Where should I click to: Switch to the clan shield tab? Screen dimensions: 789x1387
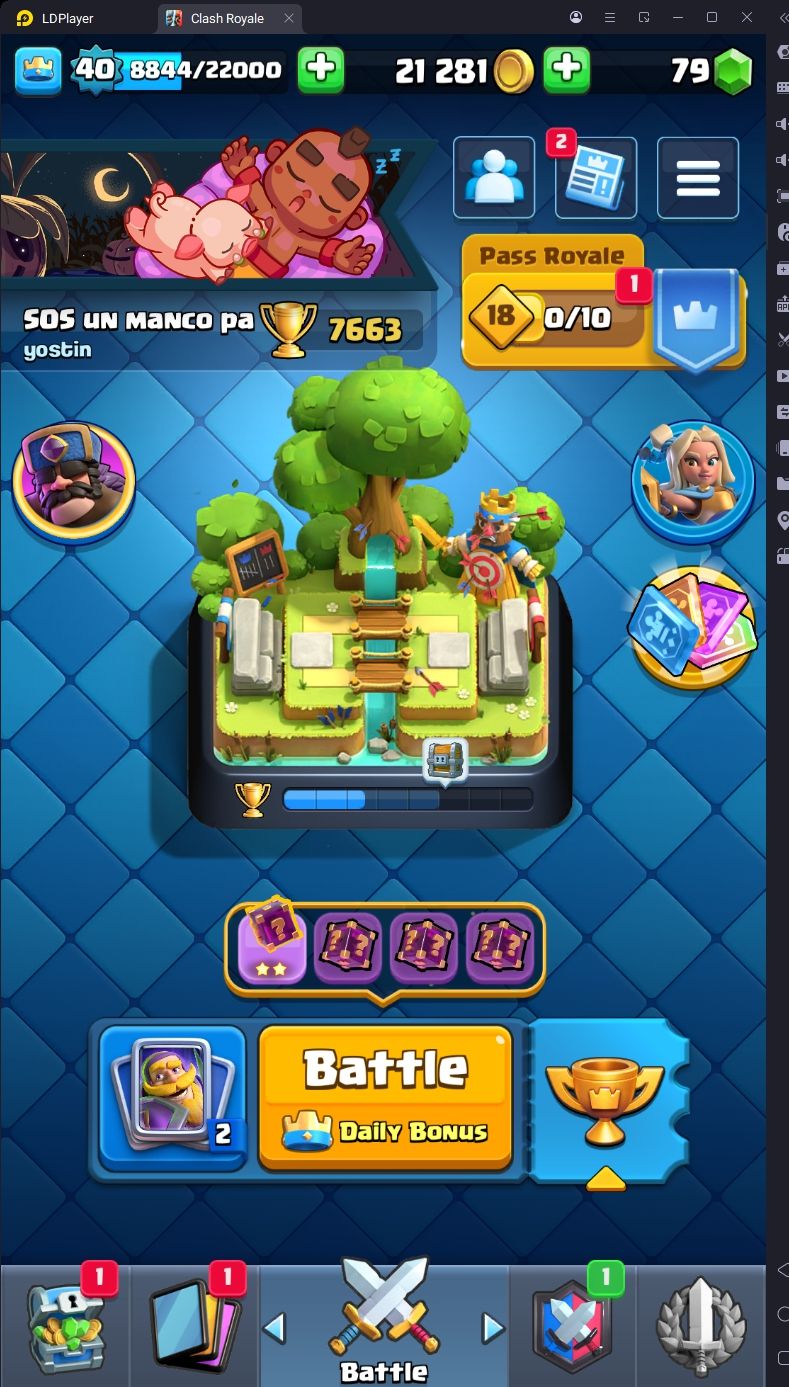tap(573, 1325)
